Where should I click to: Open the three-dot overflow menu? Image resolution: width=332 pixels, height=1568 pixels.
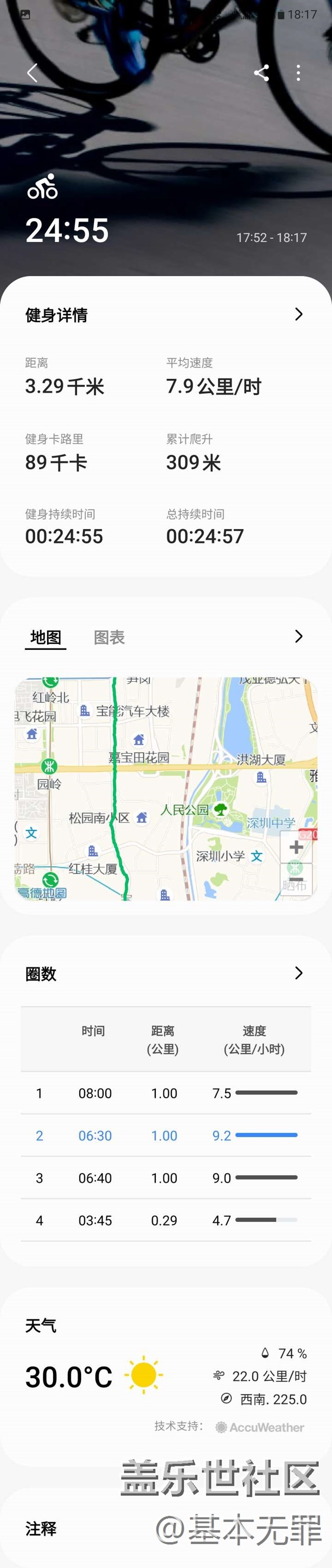pos(298,73)
